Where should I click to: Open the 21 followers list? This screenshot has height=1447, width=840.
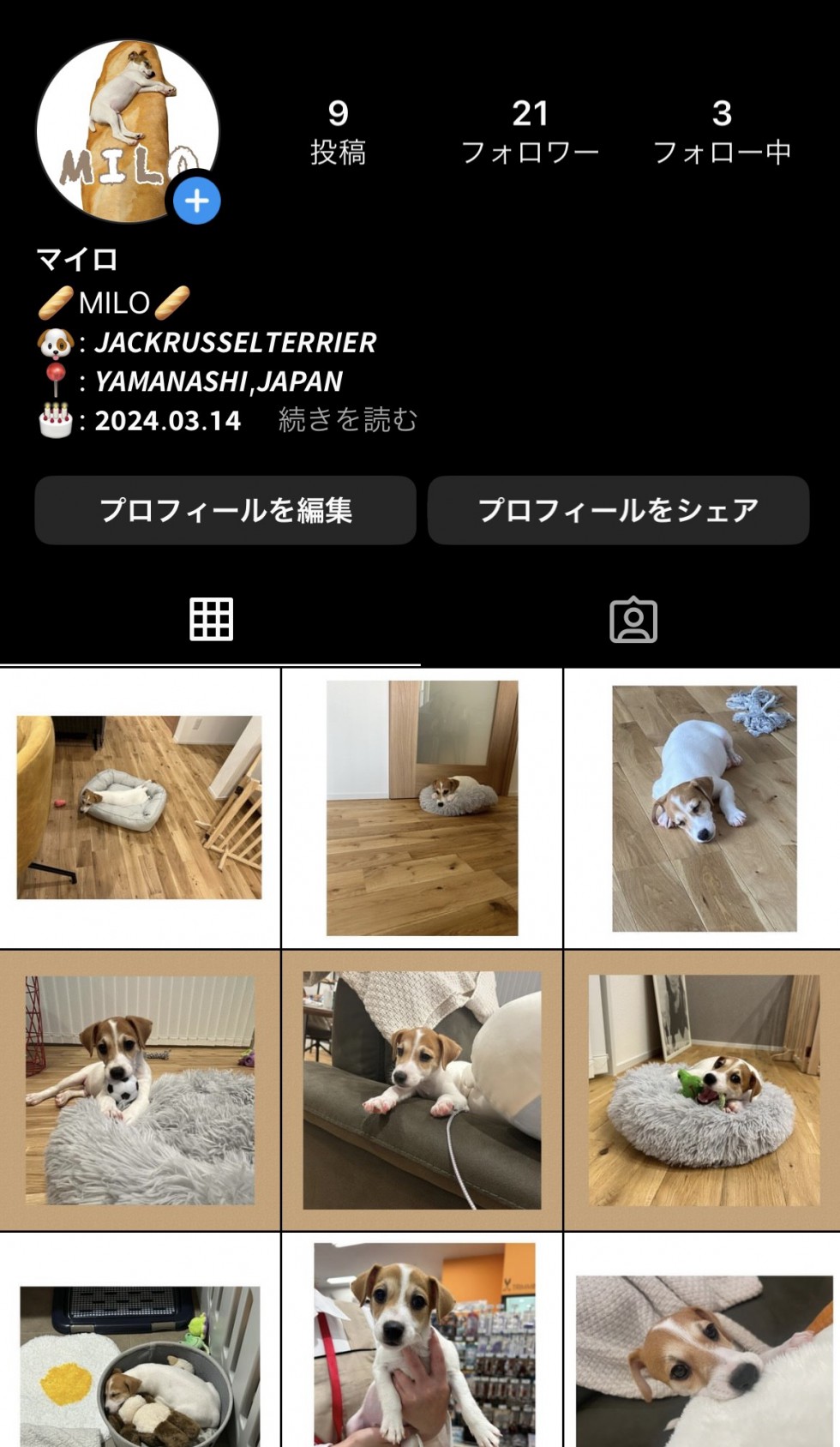pyautogui.click(x=530, y=132)
